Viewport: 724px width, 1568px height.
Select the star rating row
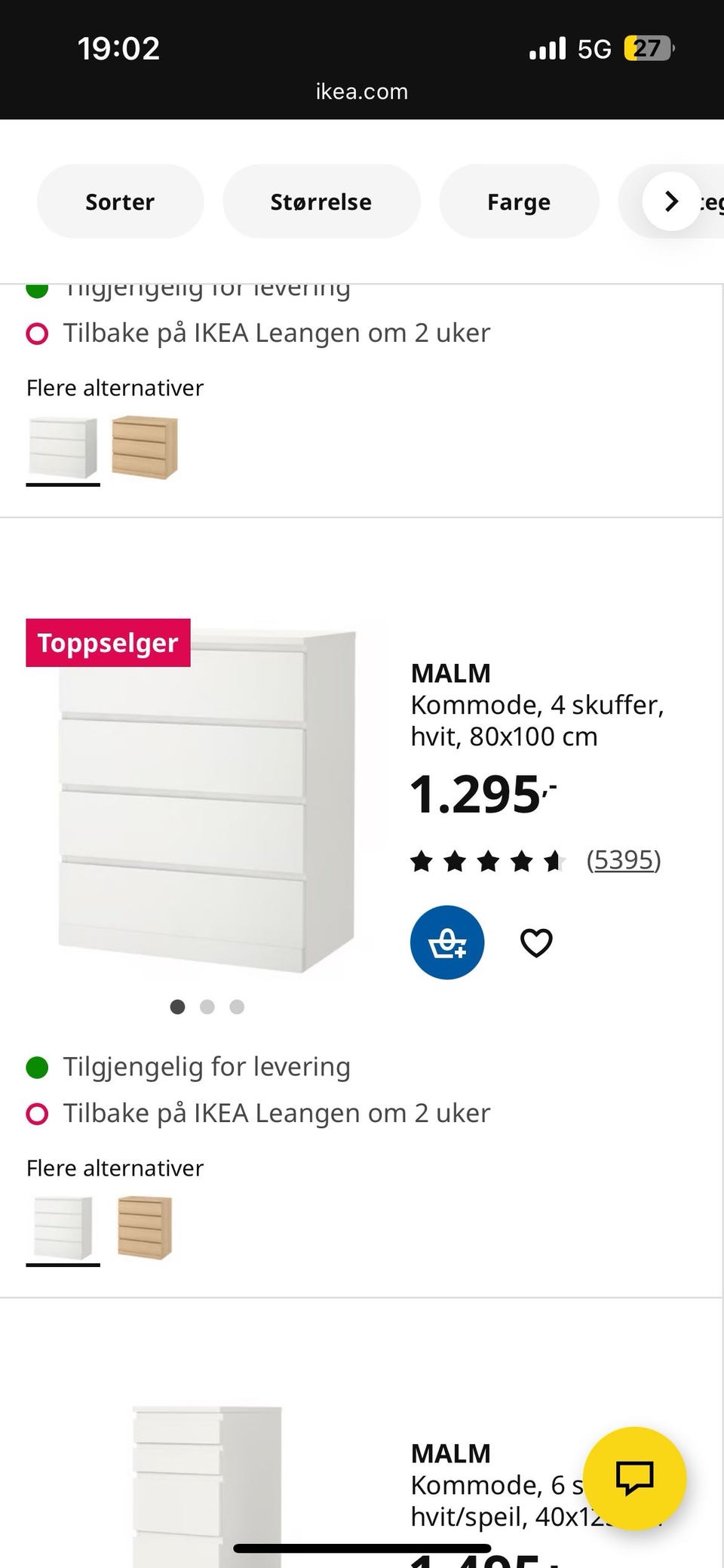489,860
